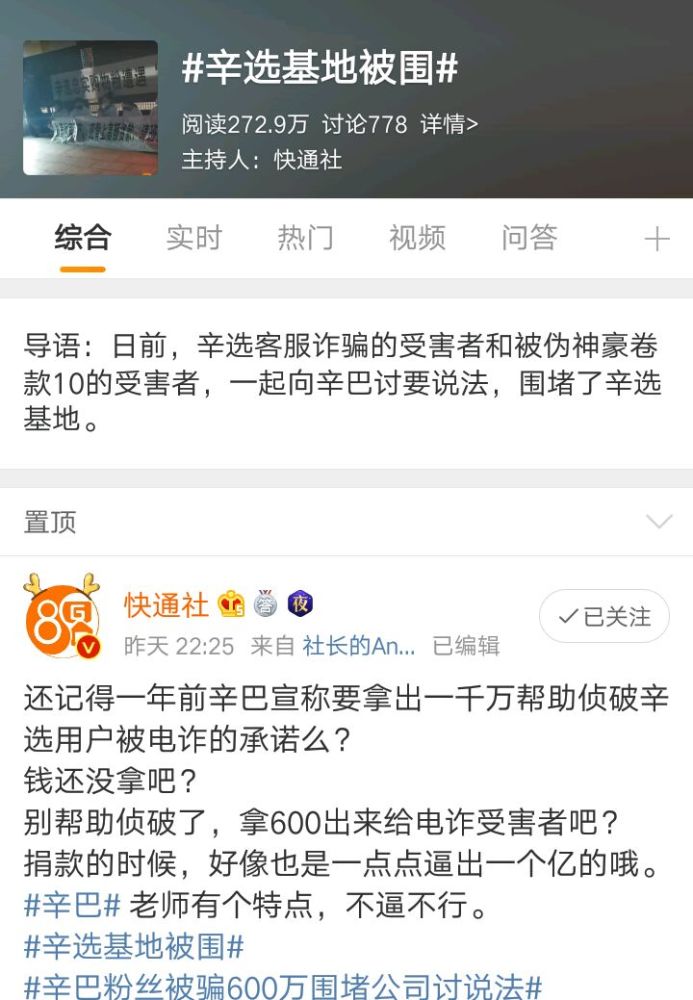Open host 快通社 in topic header
The height and width of the screenshot is (1000, 693).
tap(308, 160)
